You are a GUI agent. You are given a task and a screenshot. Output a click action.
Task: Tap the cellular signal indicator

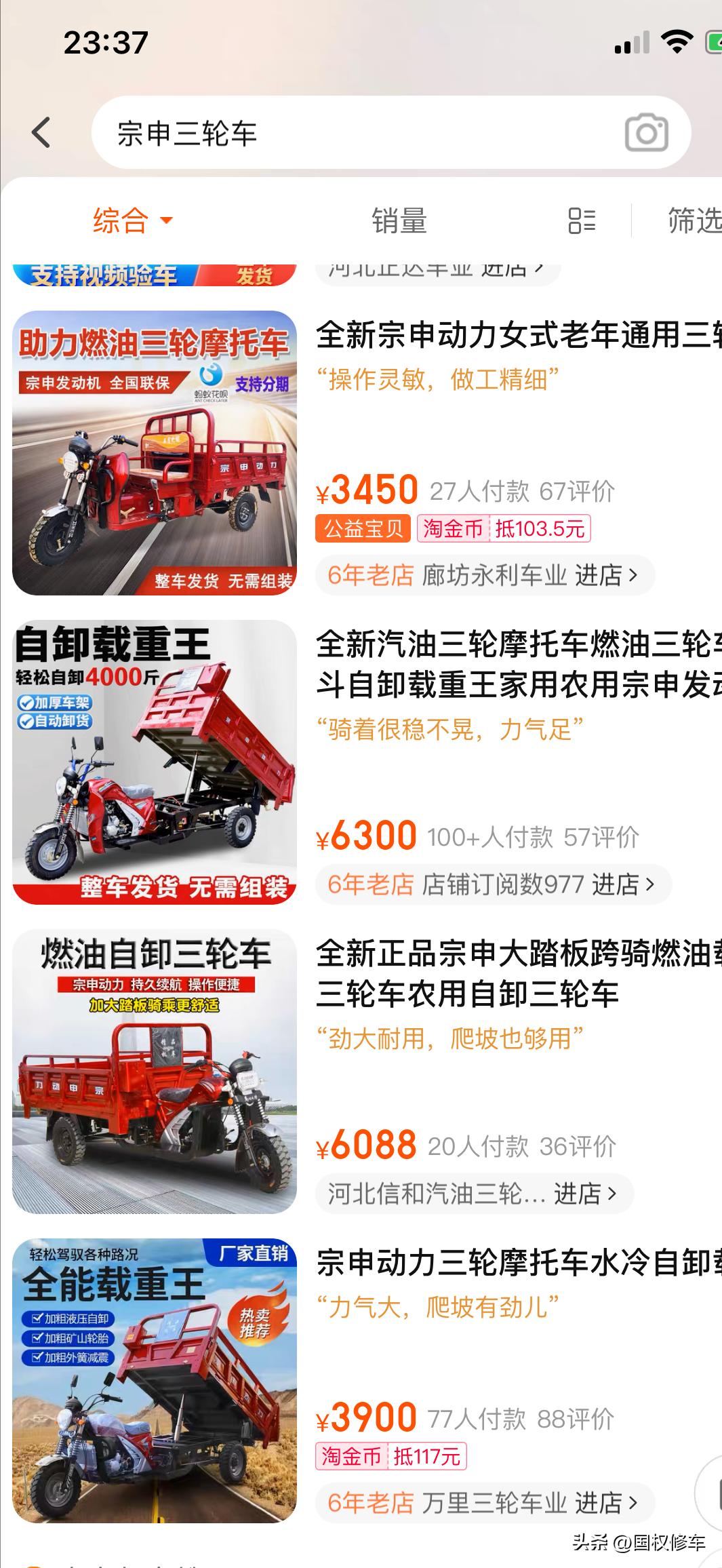pyautogui.click(x=630, y=42)
